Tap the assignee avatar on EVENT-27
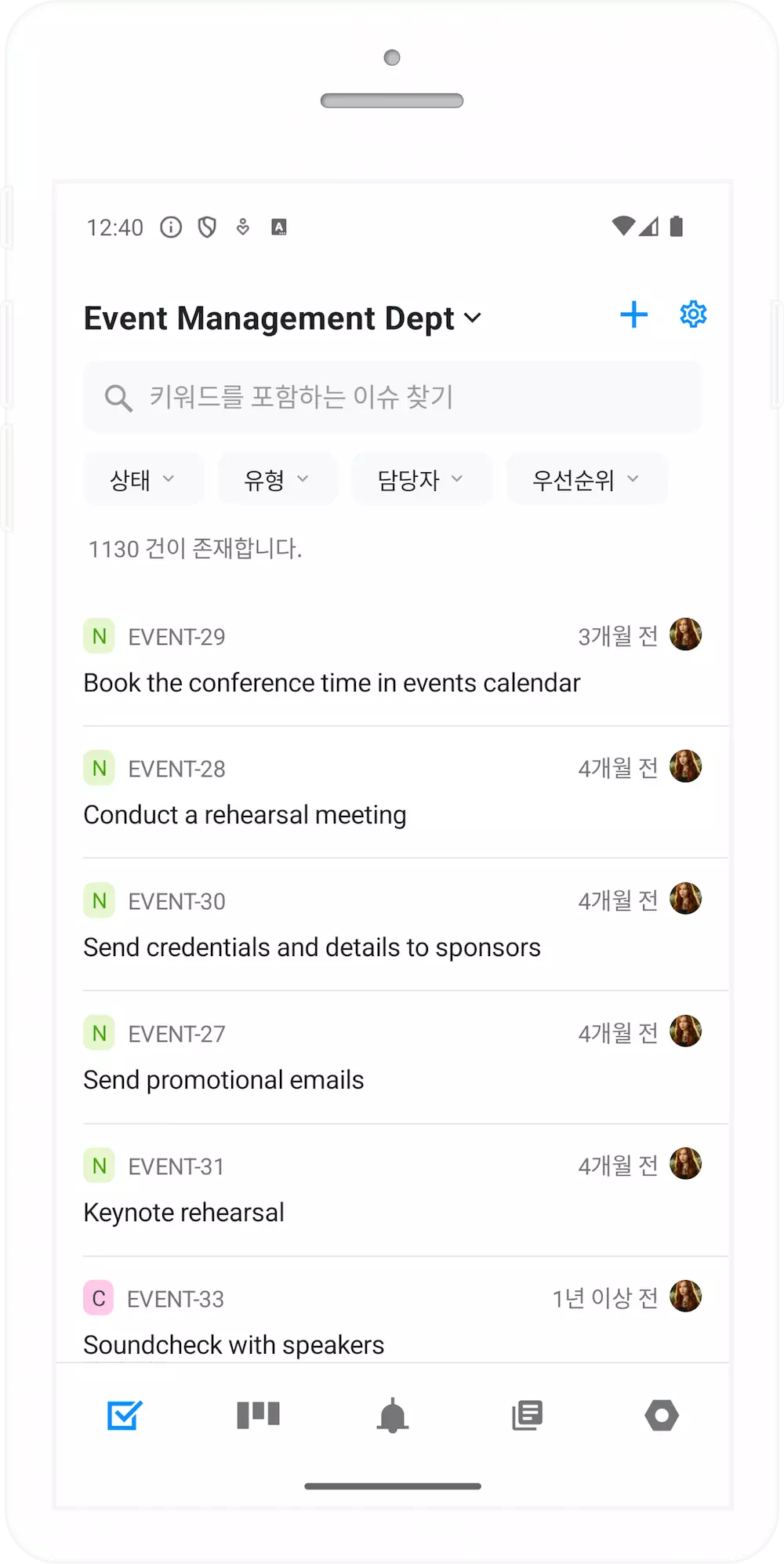Image resolution: width=784 pixels, height=1564 pixels. (685, 1031)
